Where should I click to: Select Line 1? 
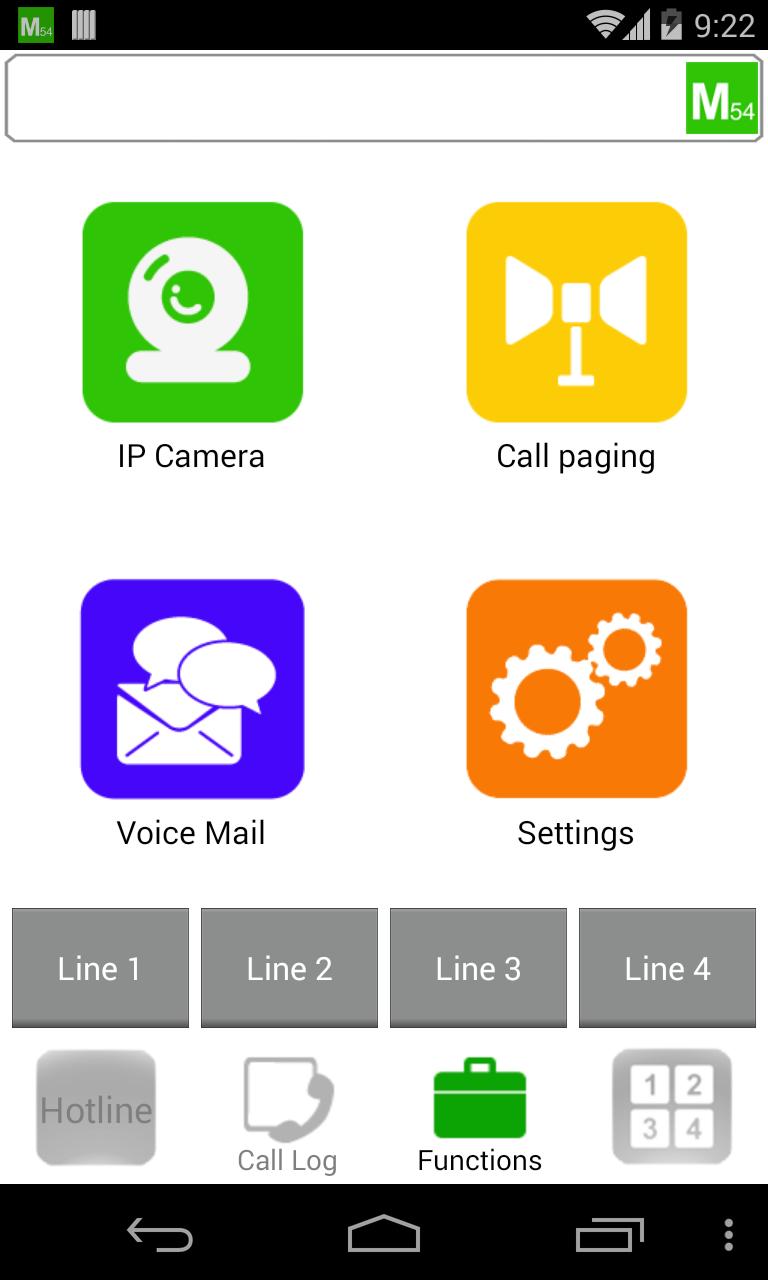pyautogui.click(x=100, y=968)
